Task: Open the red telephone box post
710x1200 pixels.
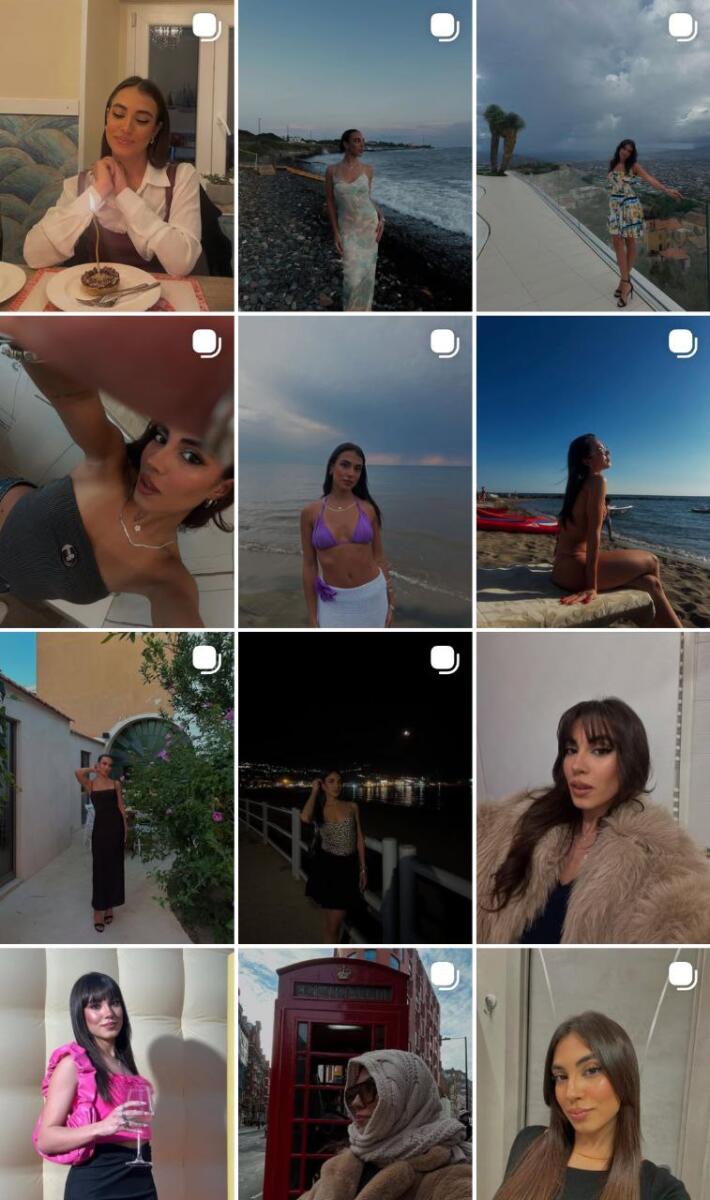Action: click(355, 1075)
